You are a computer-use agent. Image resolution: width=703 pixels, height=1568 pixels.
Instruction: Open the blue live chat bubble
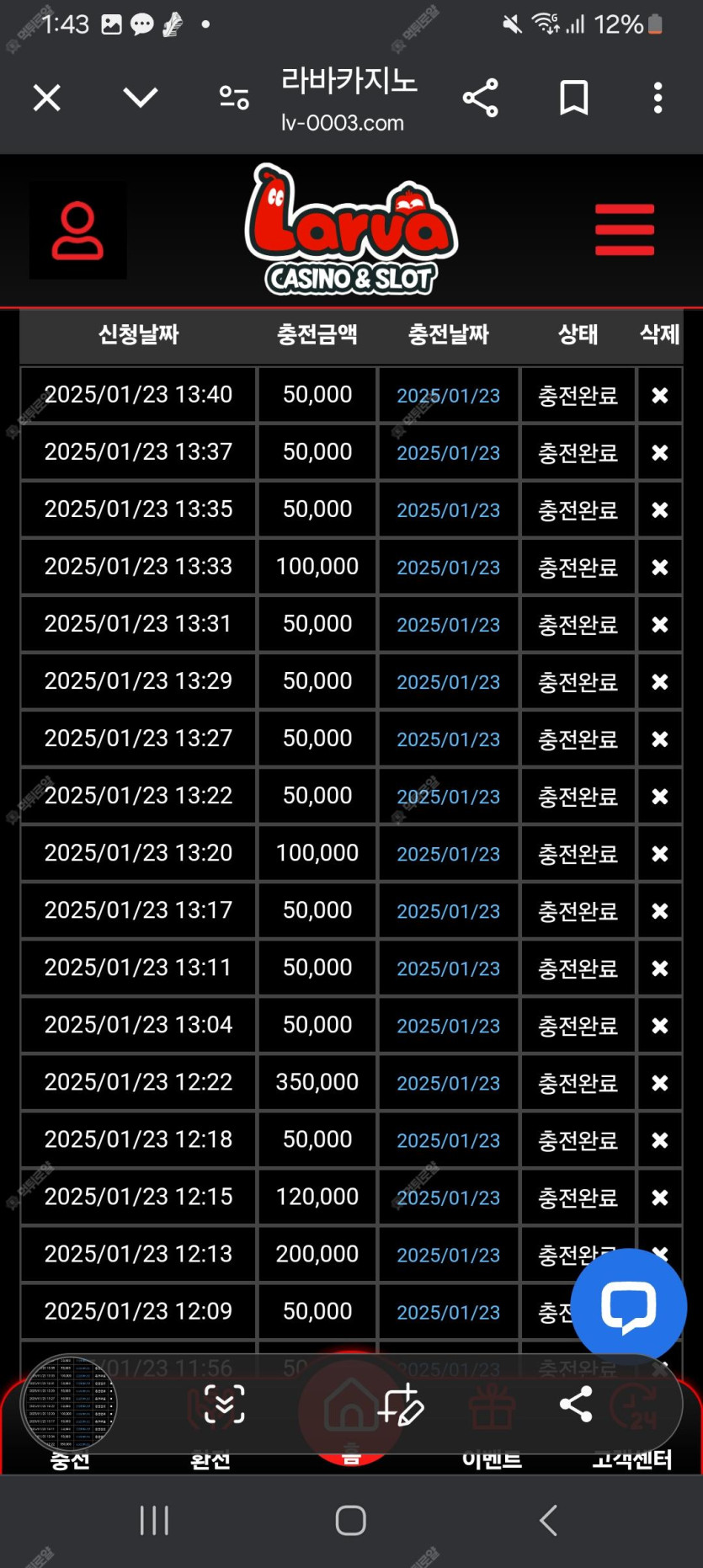tap(628, 1306)
